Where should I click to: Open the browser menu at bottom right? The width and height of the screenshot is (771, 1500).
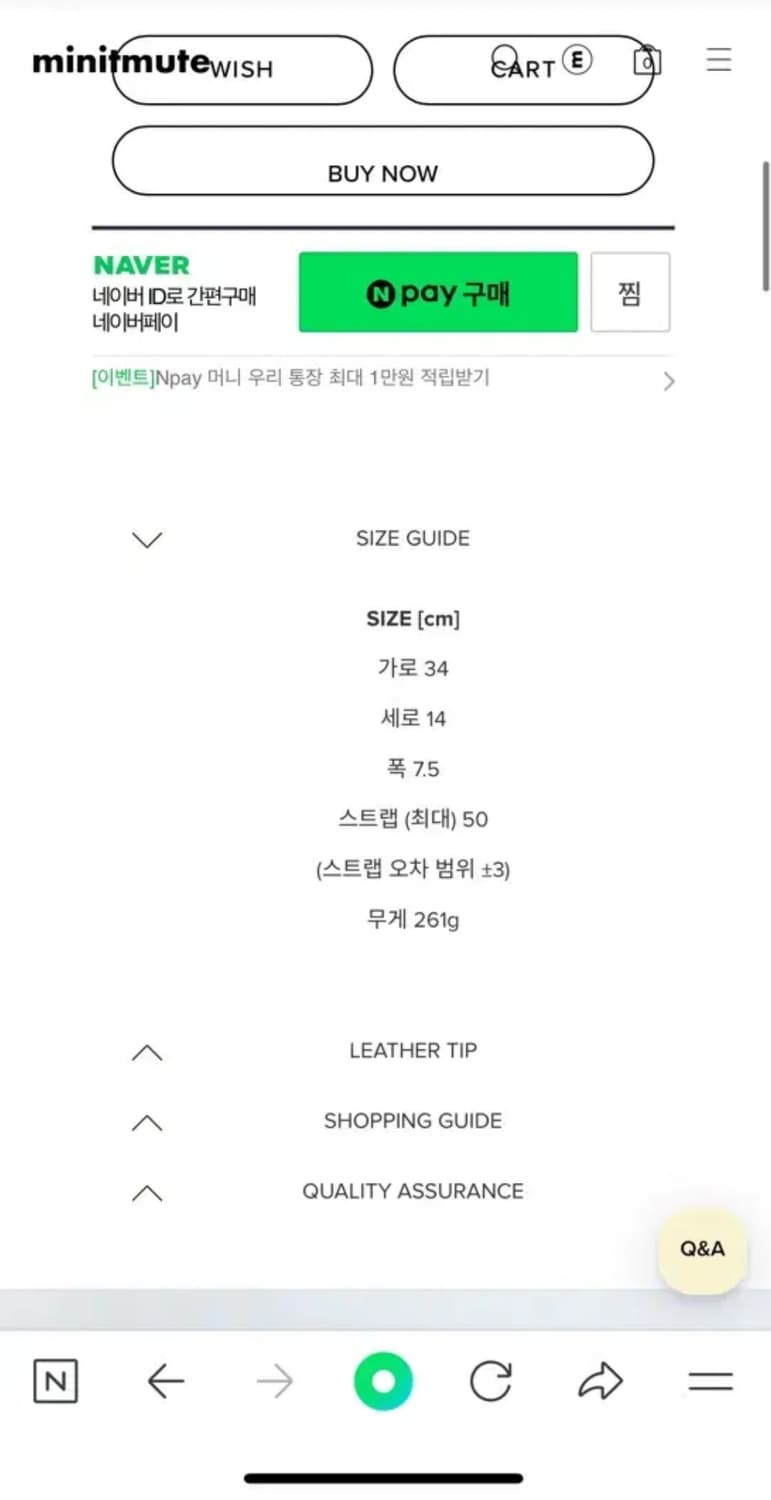708,1381
